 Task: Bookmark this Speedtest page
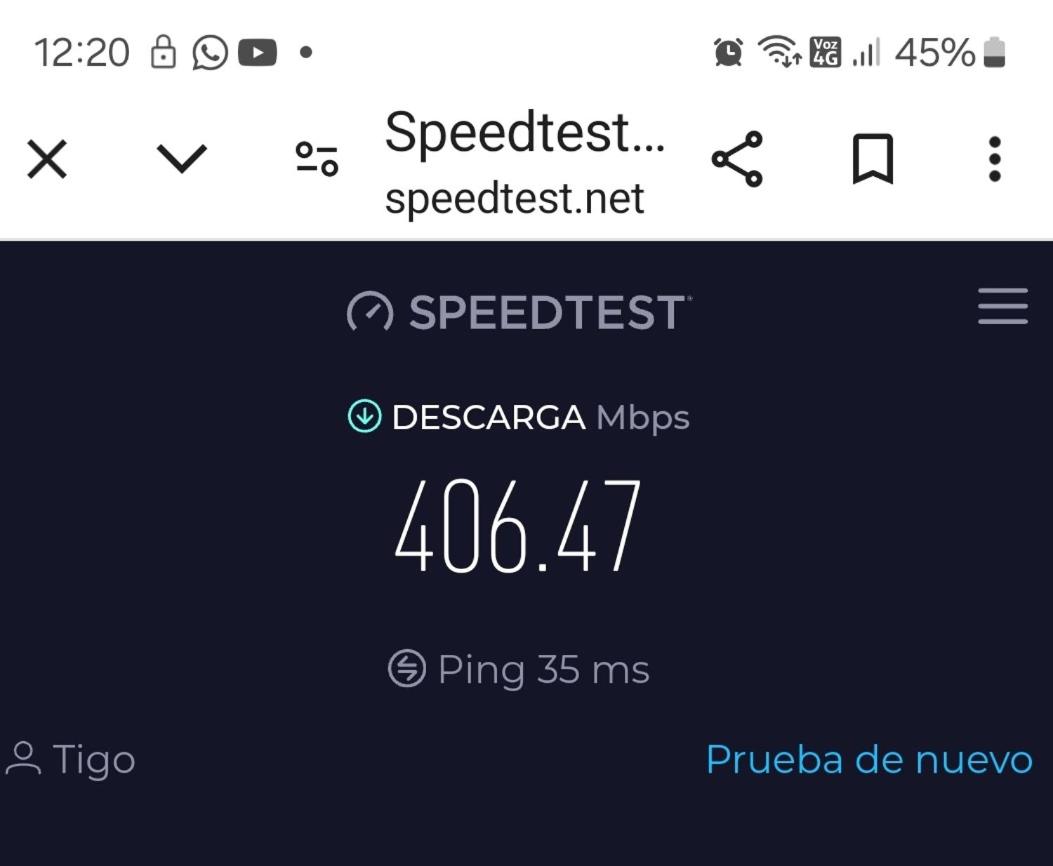872,160
